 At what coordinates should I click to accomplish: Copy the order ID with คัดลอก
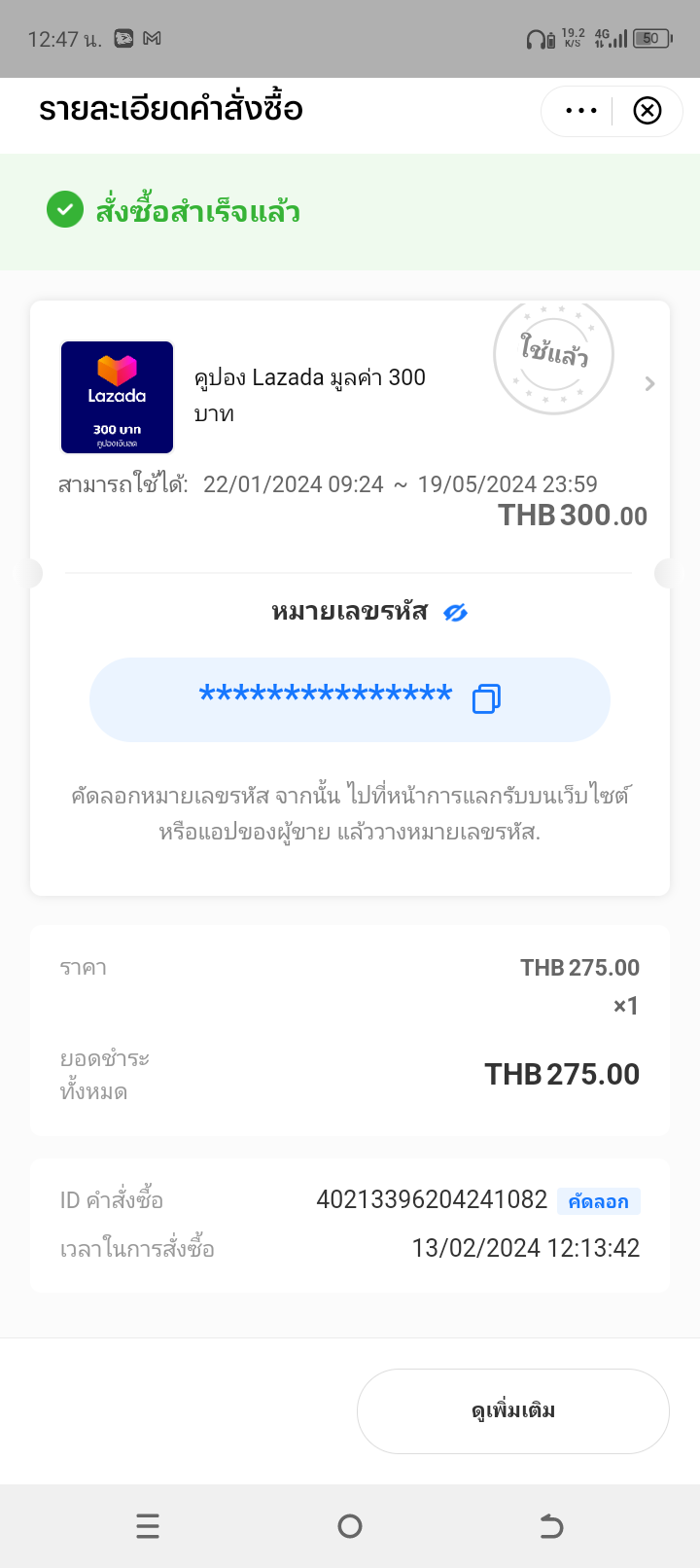(598, 1201)
